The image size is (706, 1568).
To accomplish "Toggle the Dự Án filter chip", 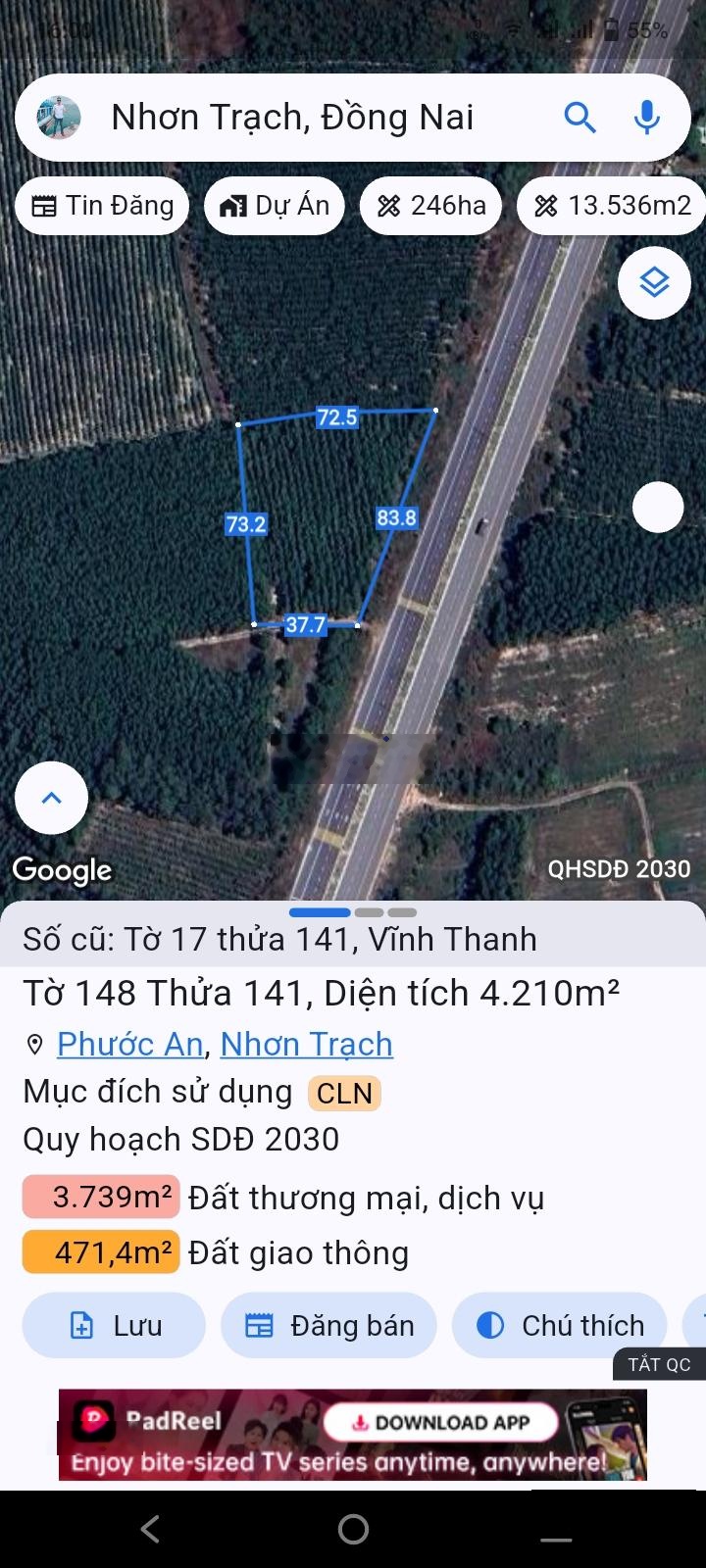I will [275, 206].
